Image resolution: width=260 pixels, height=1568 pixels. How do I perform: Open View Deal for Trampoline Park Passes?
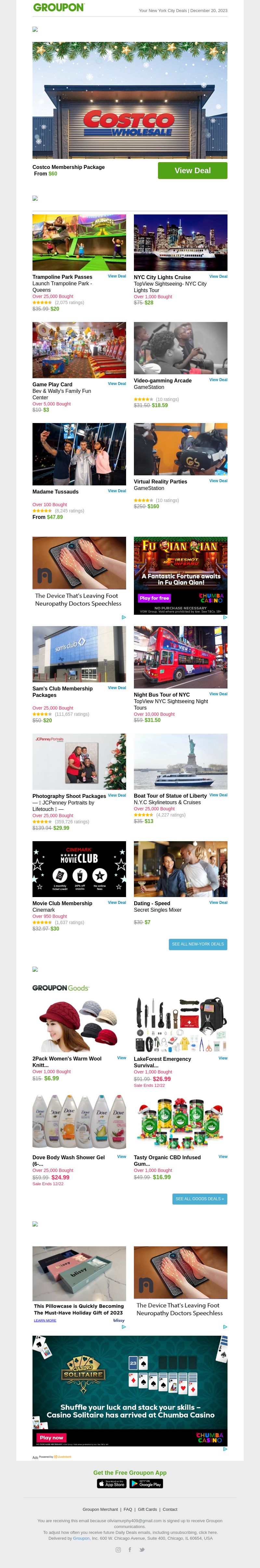[x=117, y=276]
